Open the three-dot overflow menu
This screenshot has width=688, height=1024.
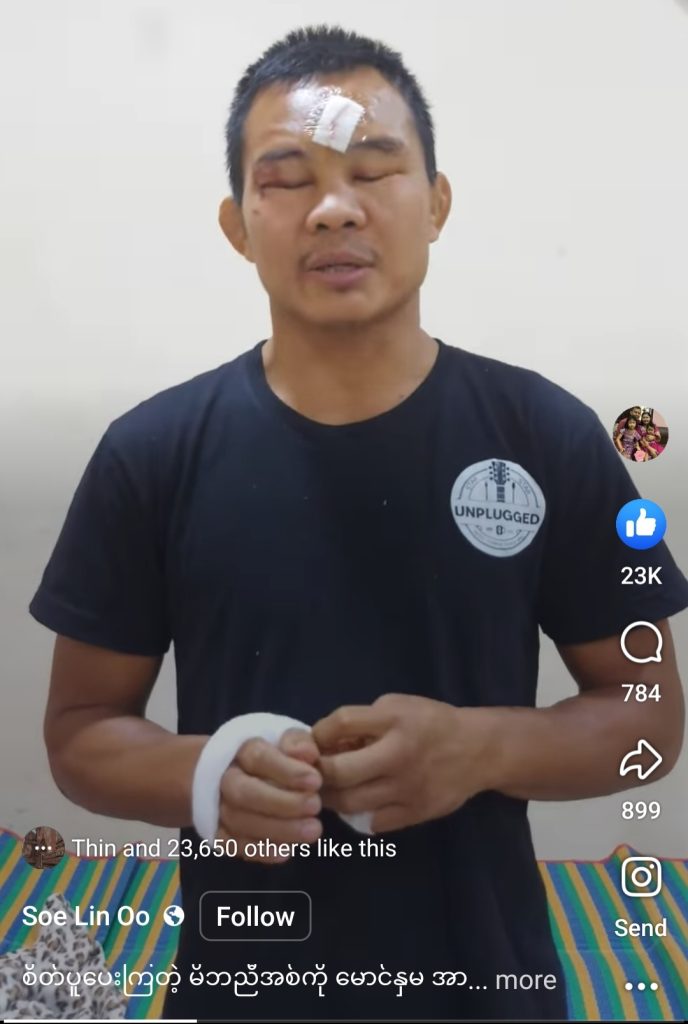(x=640, y=986)
